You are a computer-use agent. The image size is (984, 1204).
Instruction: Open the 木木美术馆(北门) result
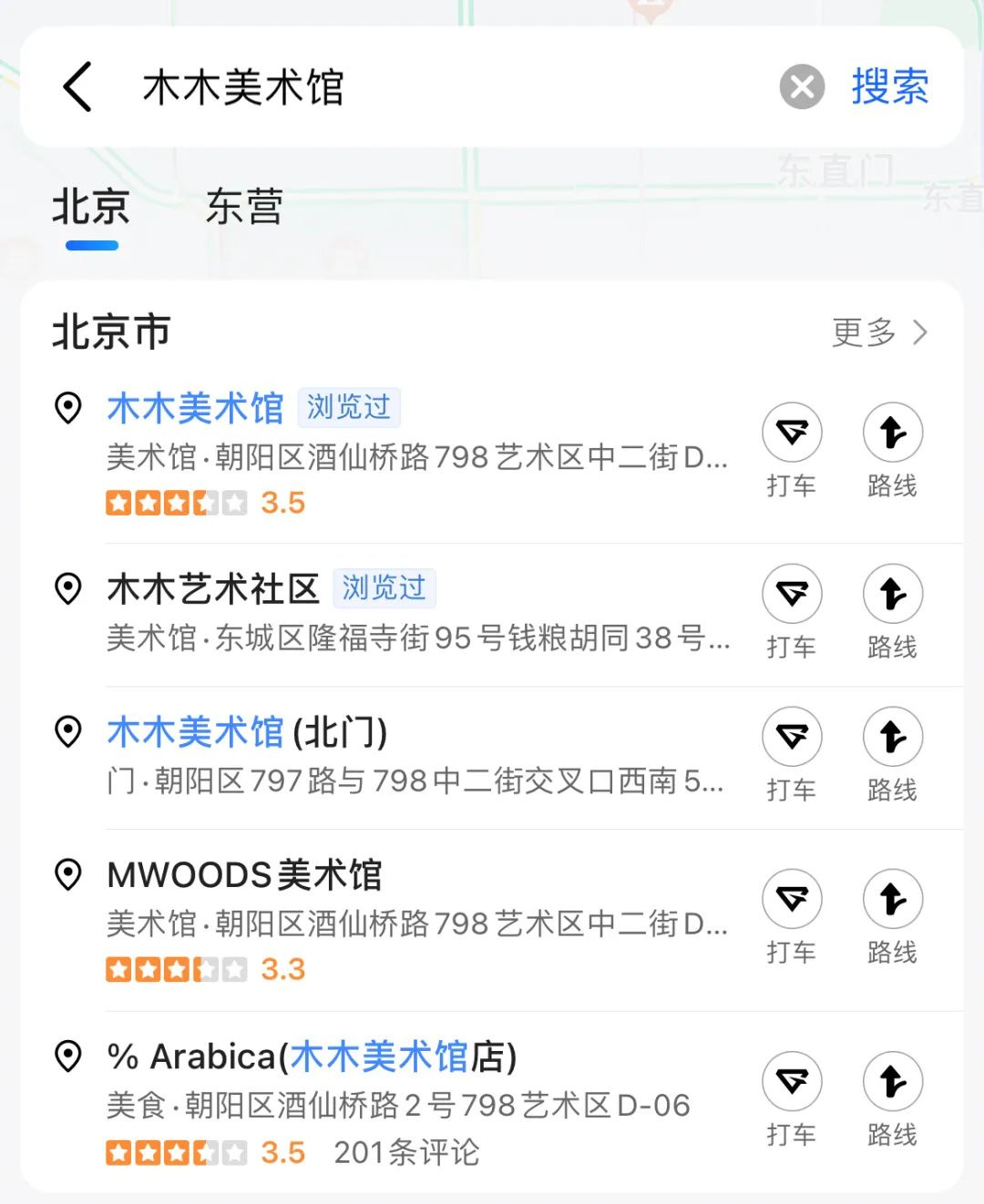click(x=248, y=732)
